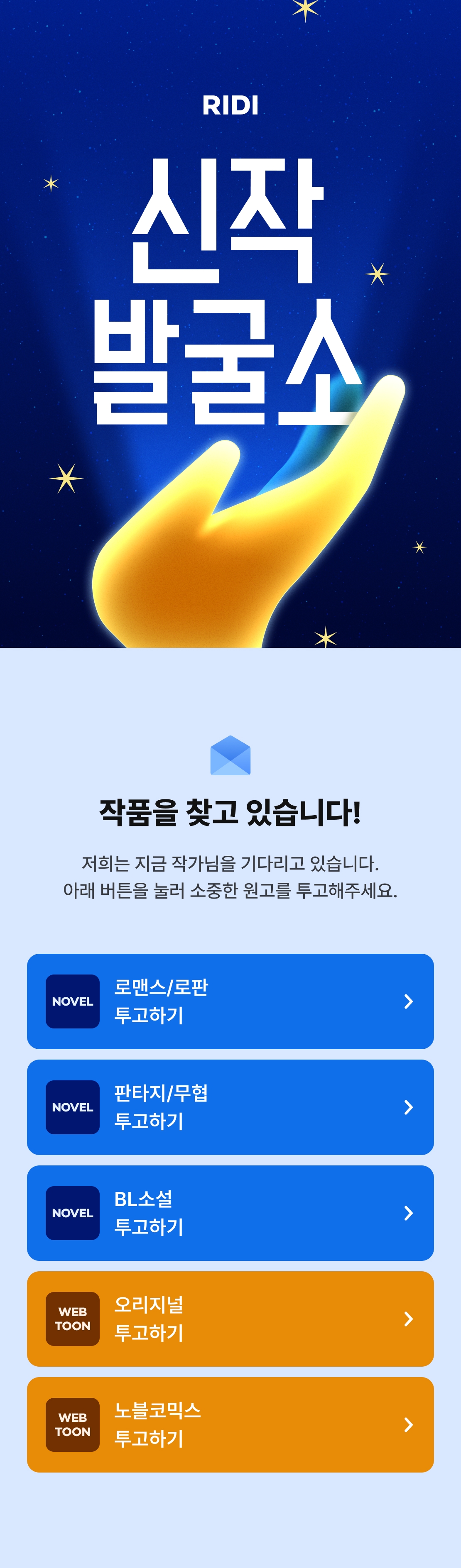Go to BL소설 투고하기 submission
461x1568 pixels.
[x=230, y=1213]
